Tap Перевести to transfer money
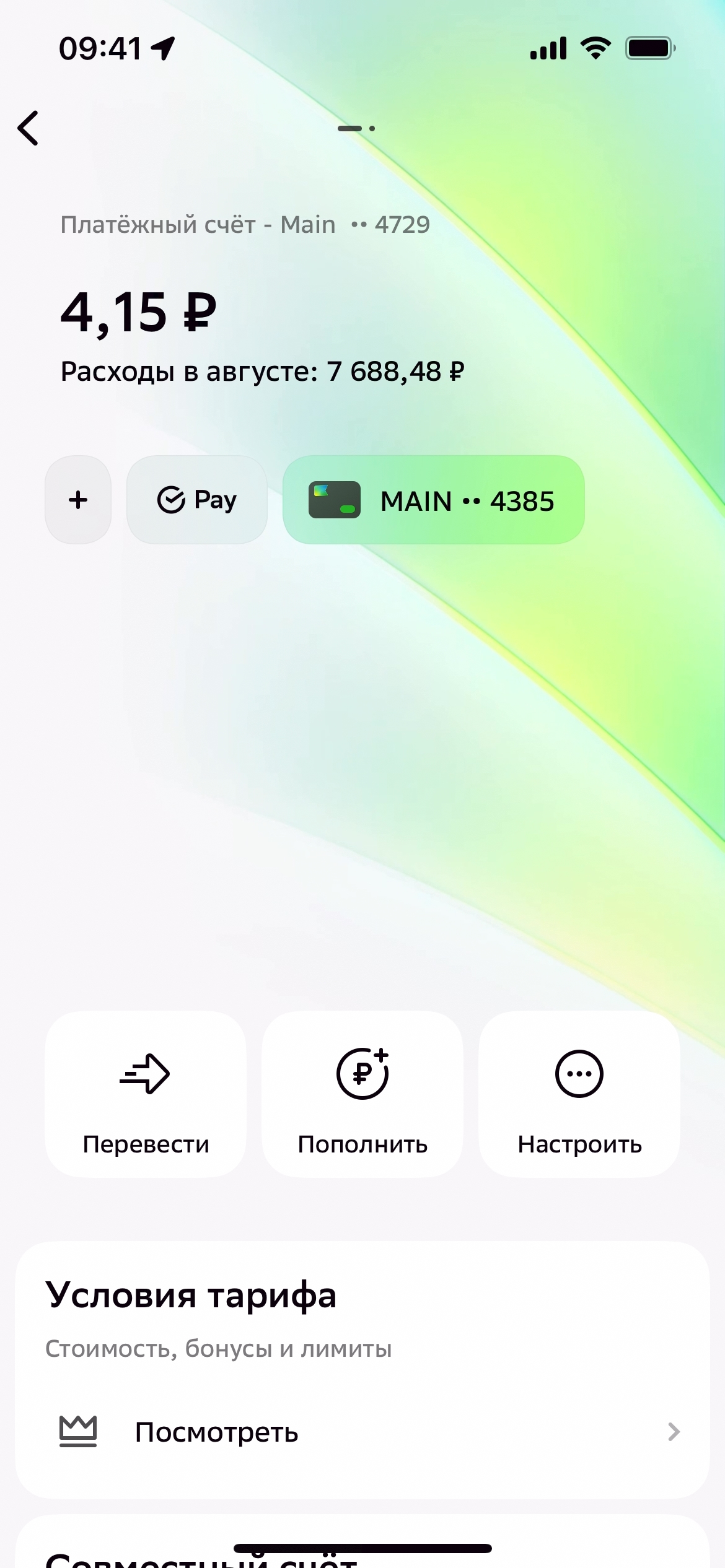This screenshot has height=1568, width=725. 146,1094
